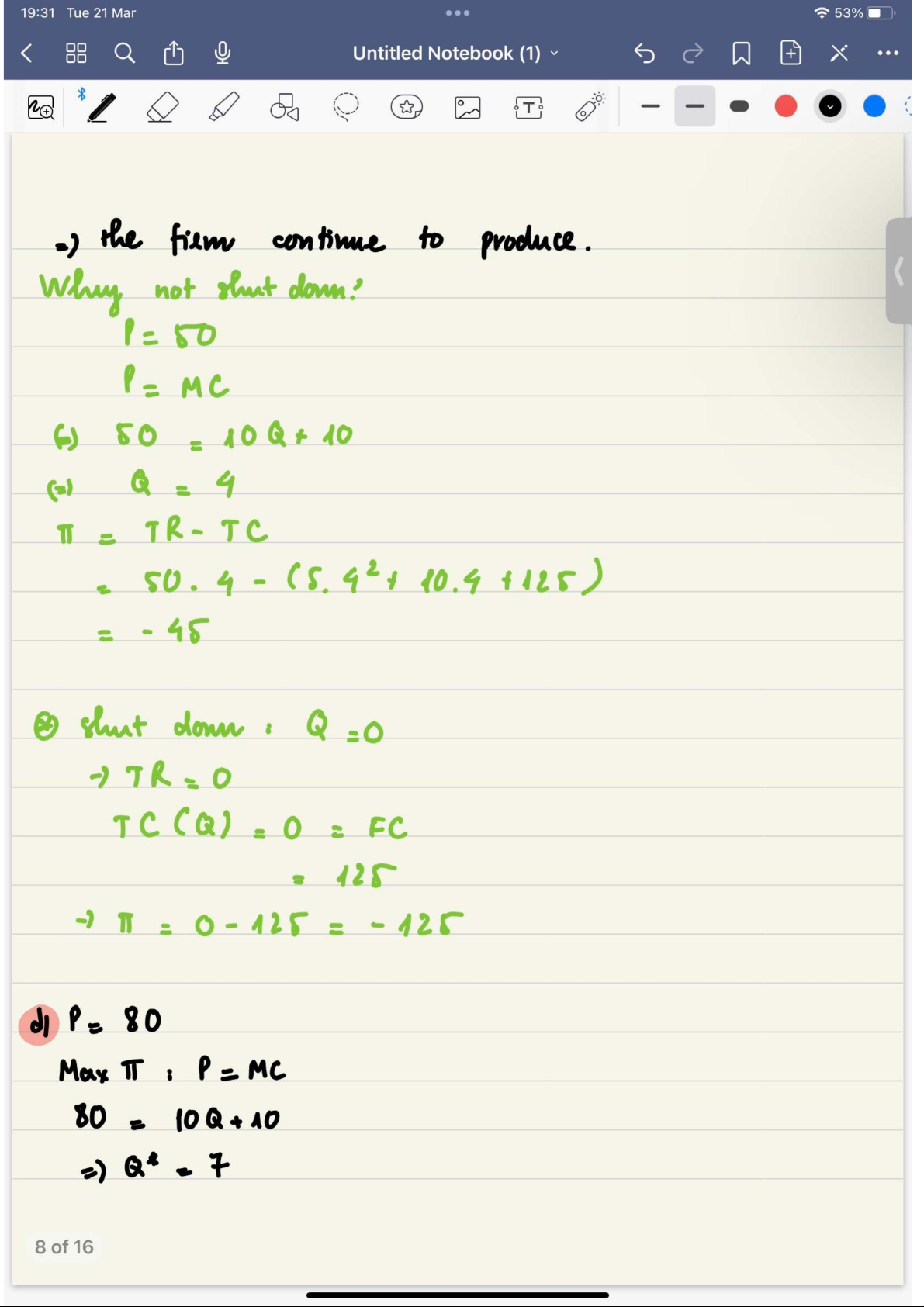Open the share and export menu

tap(174, 53)
